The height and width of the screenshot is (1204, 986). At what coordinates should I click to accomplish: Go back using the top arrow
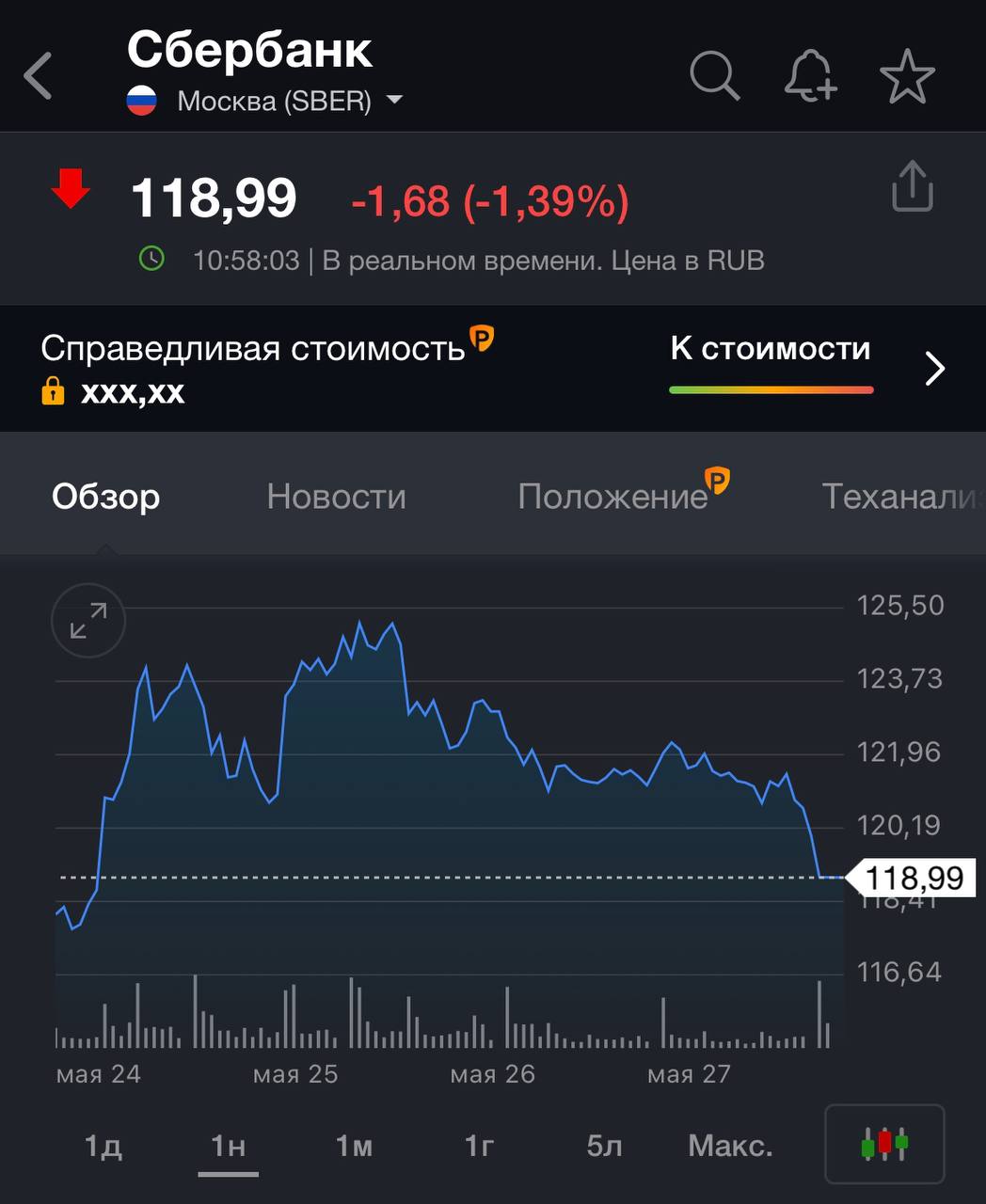coord(40,75)
